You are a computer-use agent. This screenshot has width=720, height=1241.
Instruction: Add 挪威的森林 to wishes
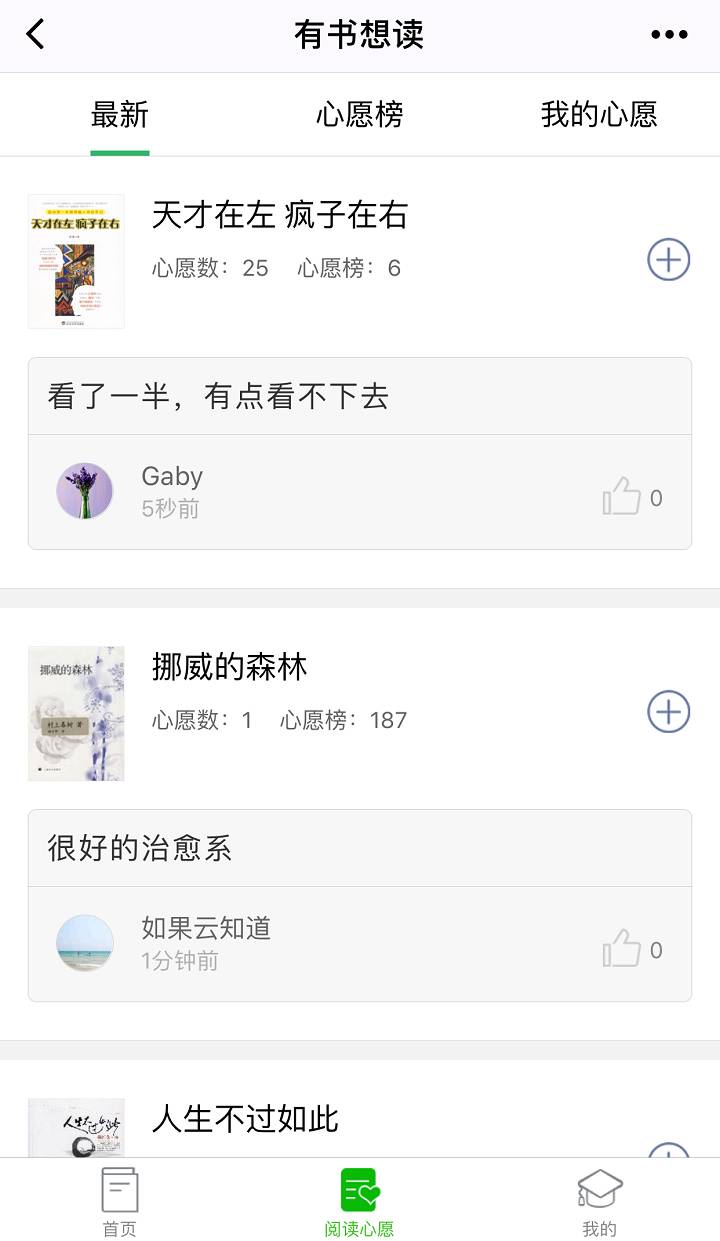(669, 712)
